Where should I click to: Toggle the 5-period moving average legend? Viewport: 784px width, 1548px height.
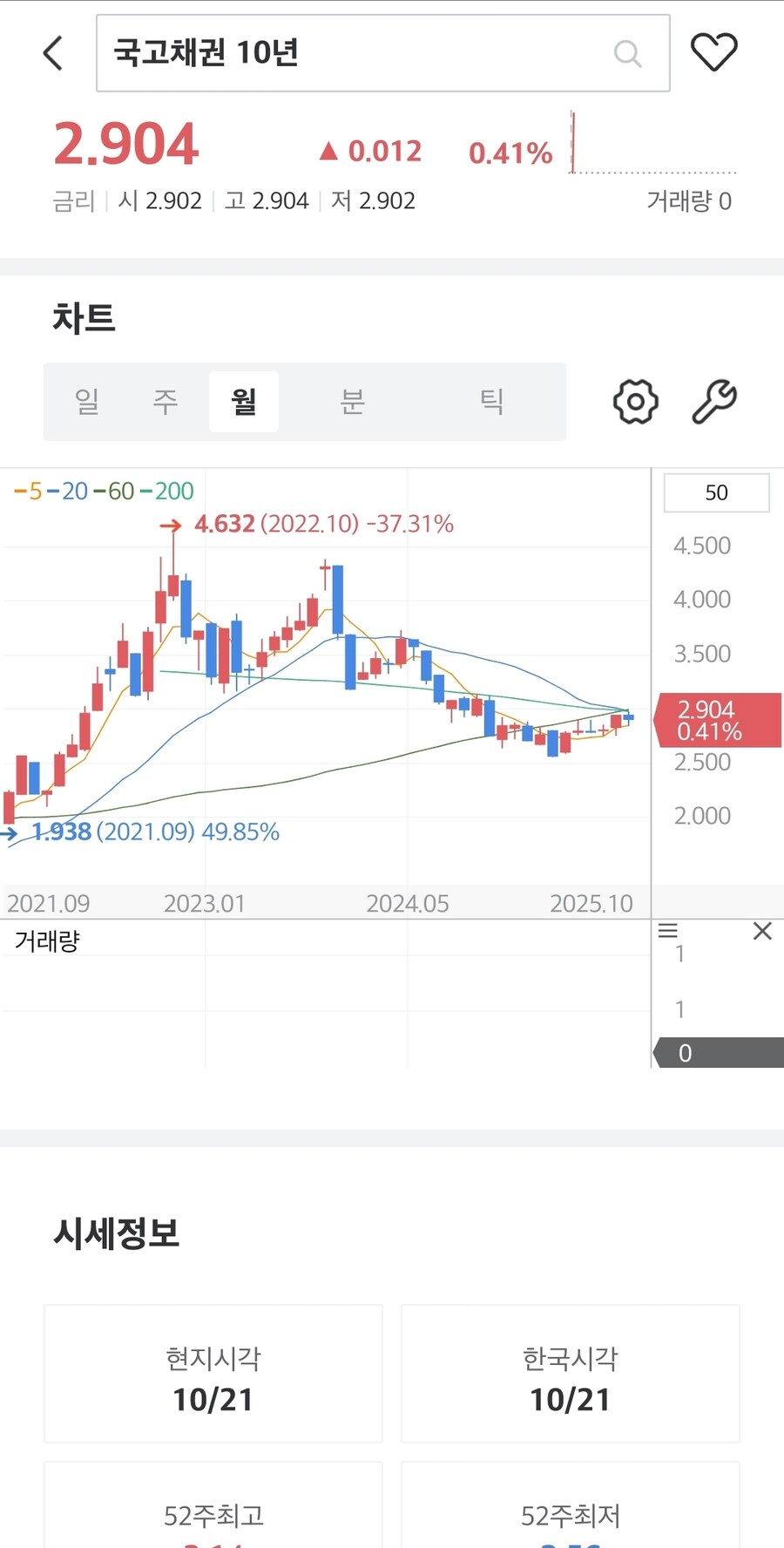[x=30, y=492]
